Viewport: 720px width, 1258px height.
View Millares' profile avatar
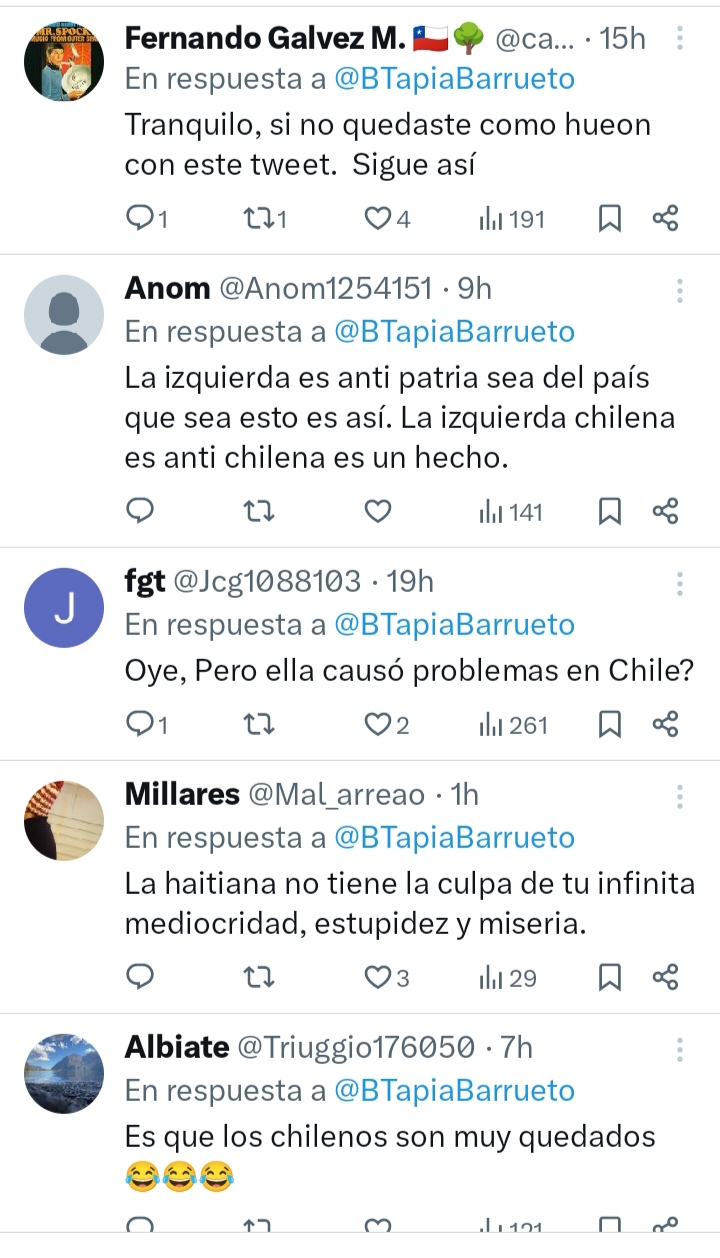(64, 820)
